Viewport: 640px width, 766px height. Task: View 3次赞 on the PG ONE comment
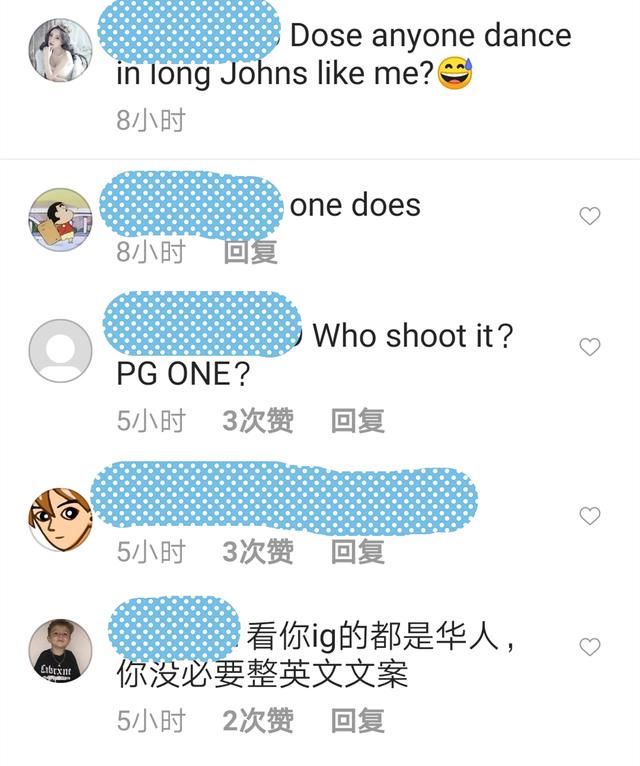(257, 421)
